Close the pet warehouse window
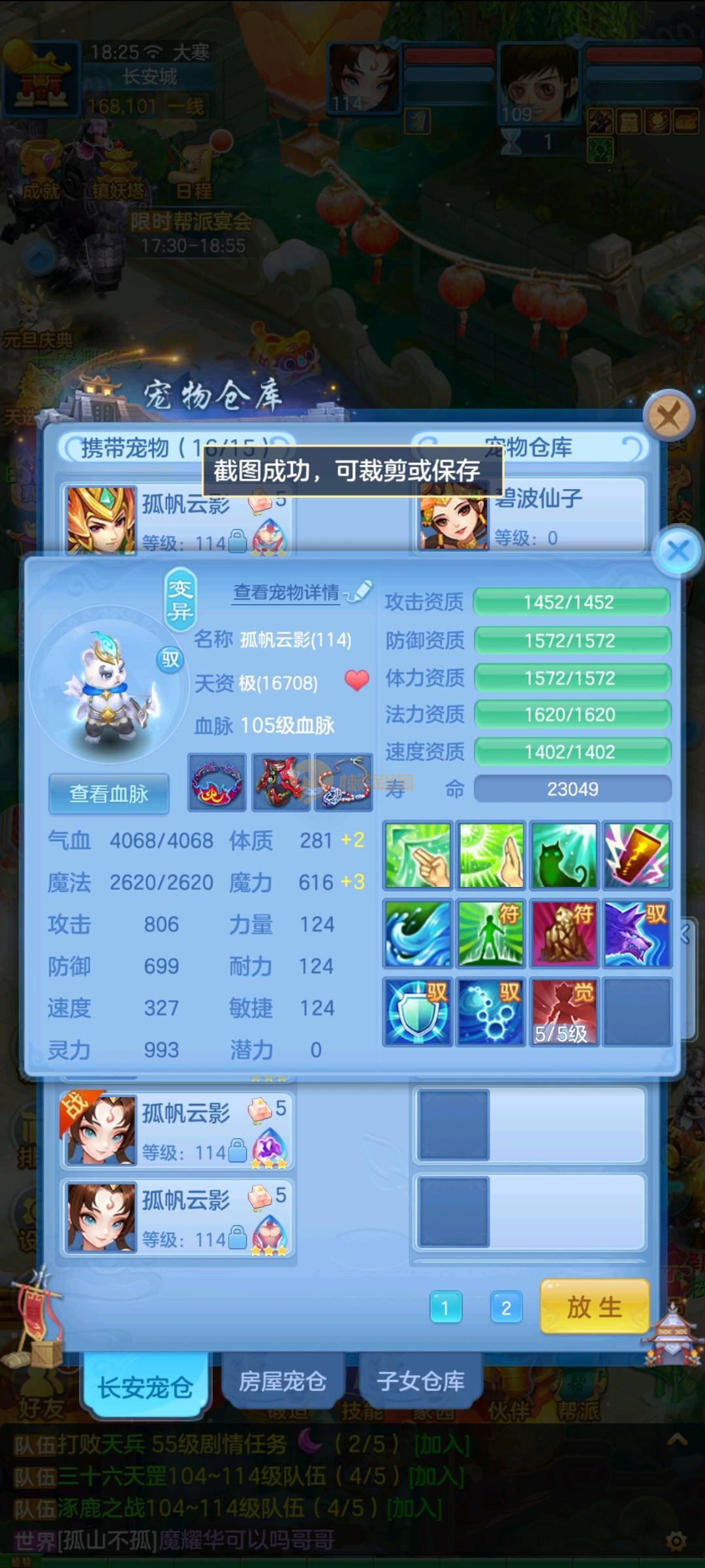The image size is (705, 1568). (x=668, y=415)
